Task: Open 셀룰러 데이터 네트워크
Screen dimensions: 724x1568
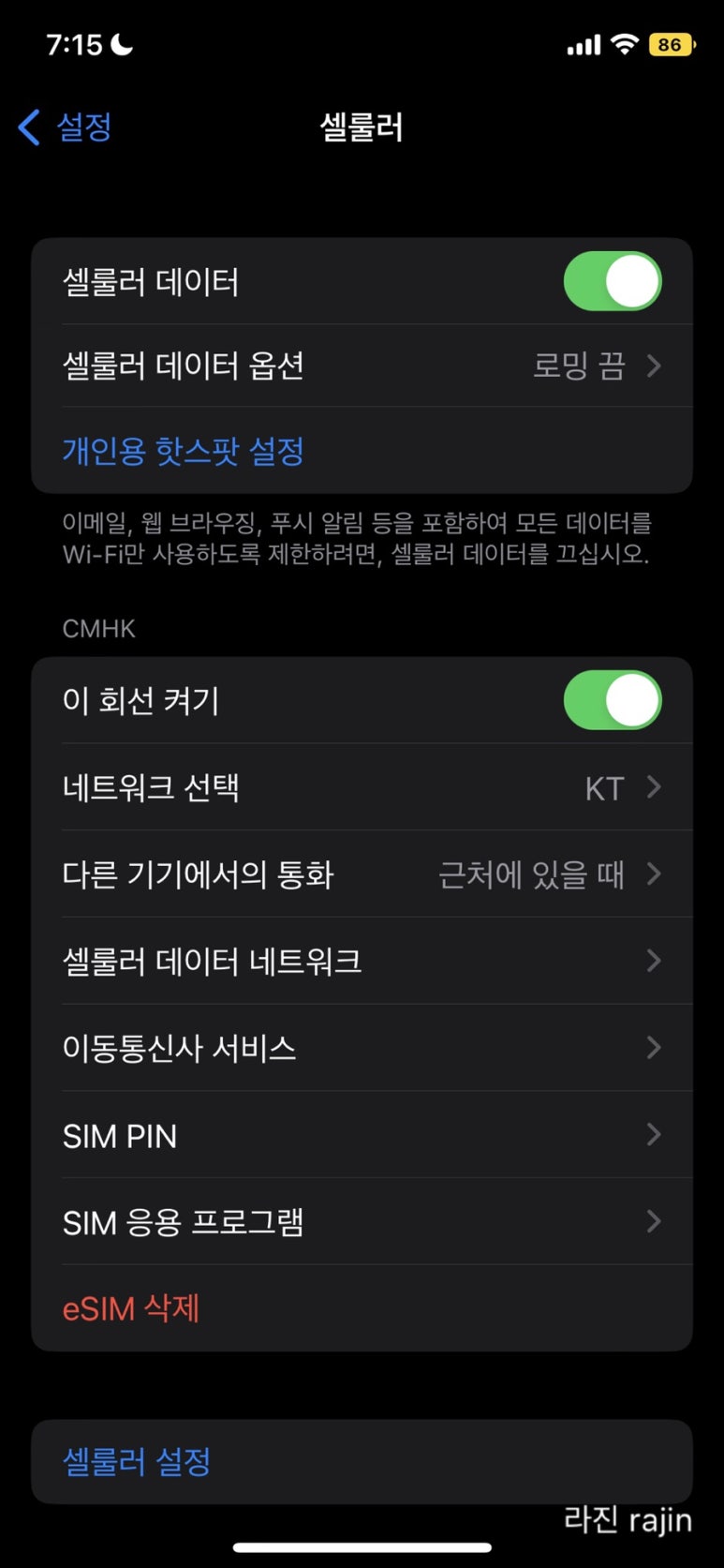Action: click(362, 961)
